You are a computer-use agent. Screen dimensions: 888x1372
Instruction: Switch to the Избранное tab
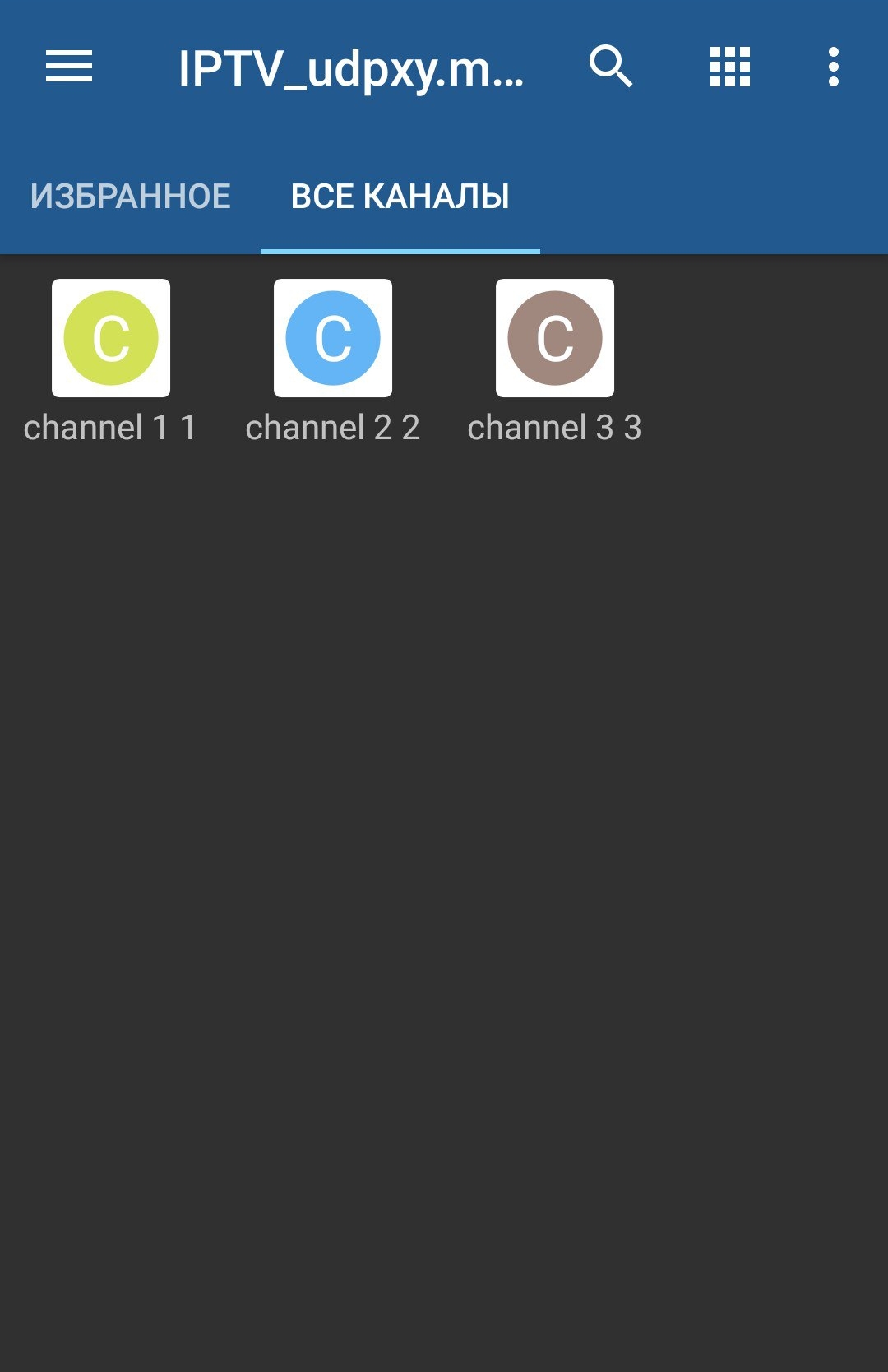tap(131, 197)
